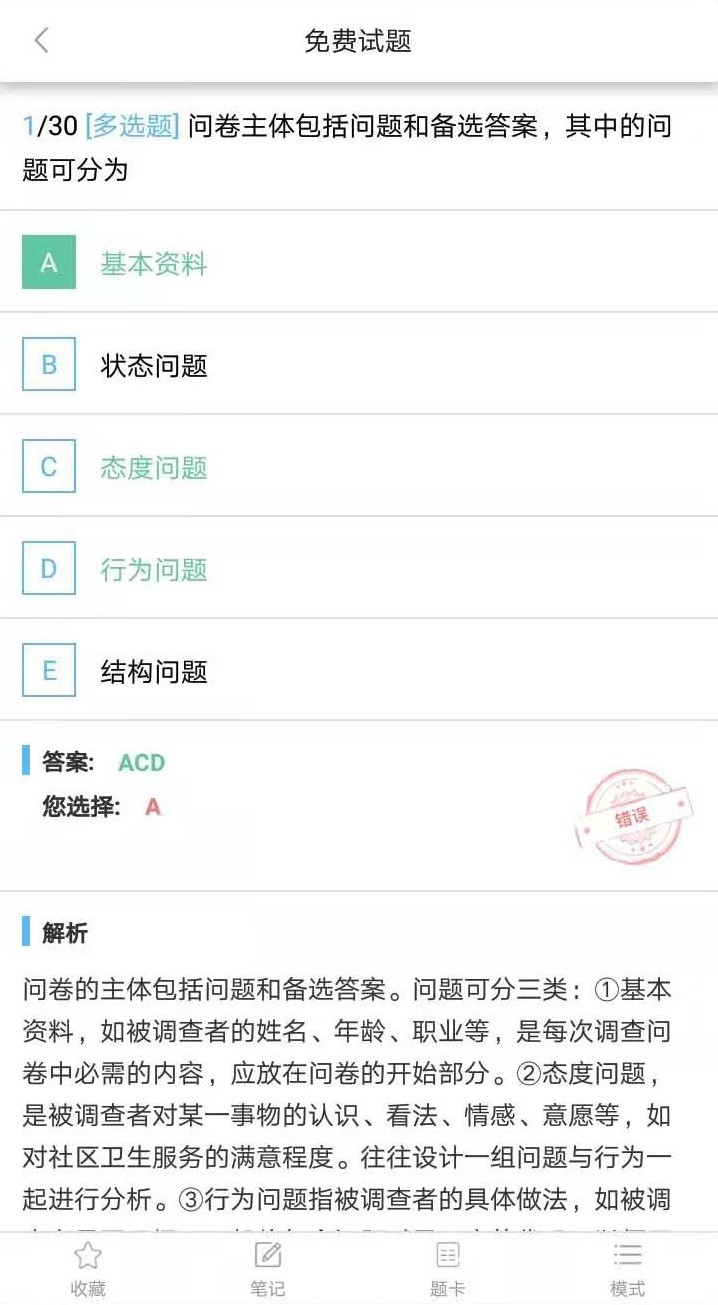The width and height of the screenshot is (718, 1305).
Task: Open the 题卡 question card
Action: (447, 1268)
